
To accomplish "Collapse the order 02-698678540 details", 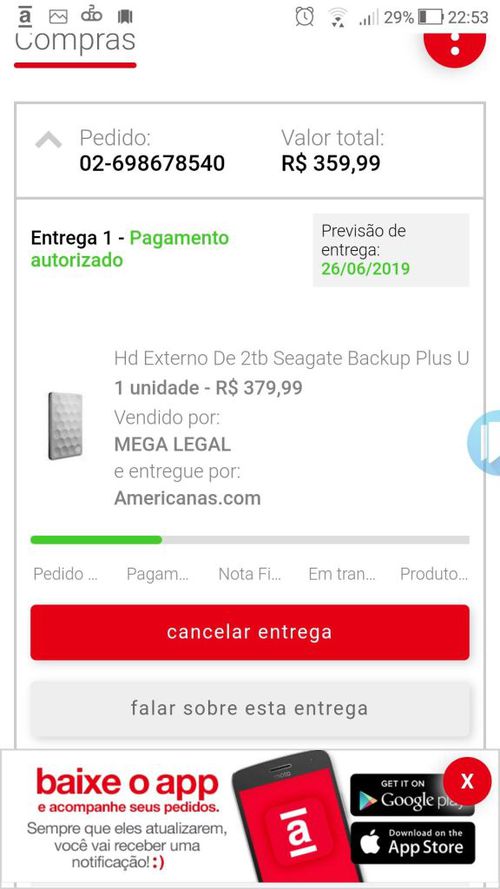I will (49, 139).
